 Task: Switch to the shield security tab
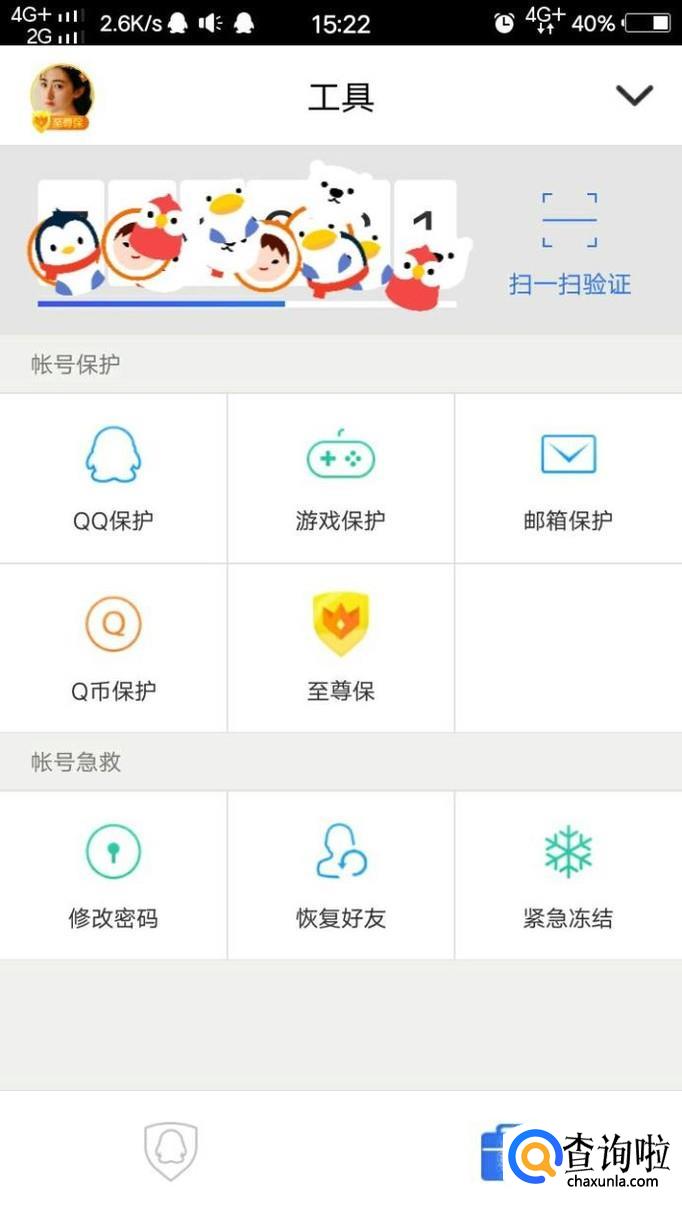coord(171,1151)
